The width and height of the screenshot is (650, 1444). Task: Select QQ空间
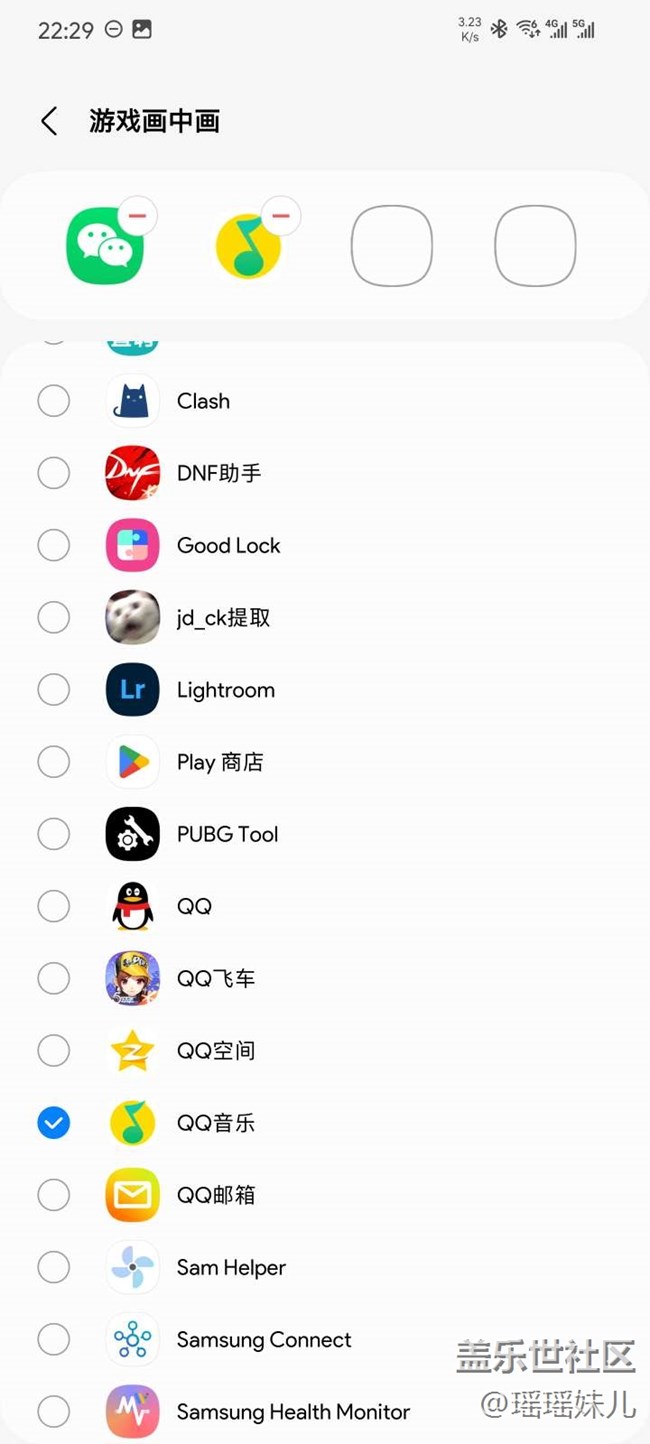coord(54,1050)
